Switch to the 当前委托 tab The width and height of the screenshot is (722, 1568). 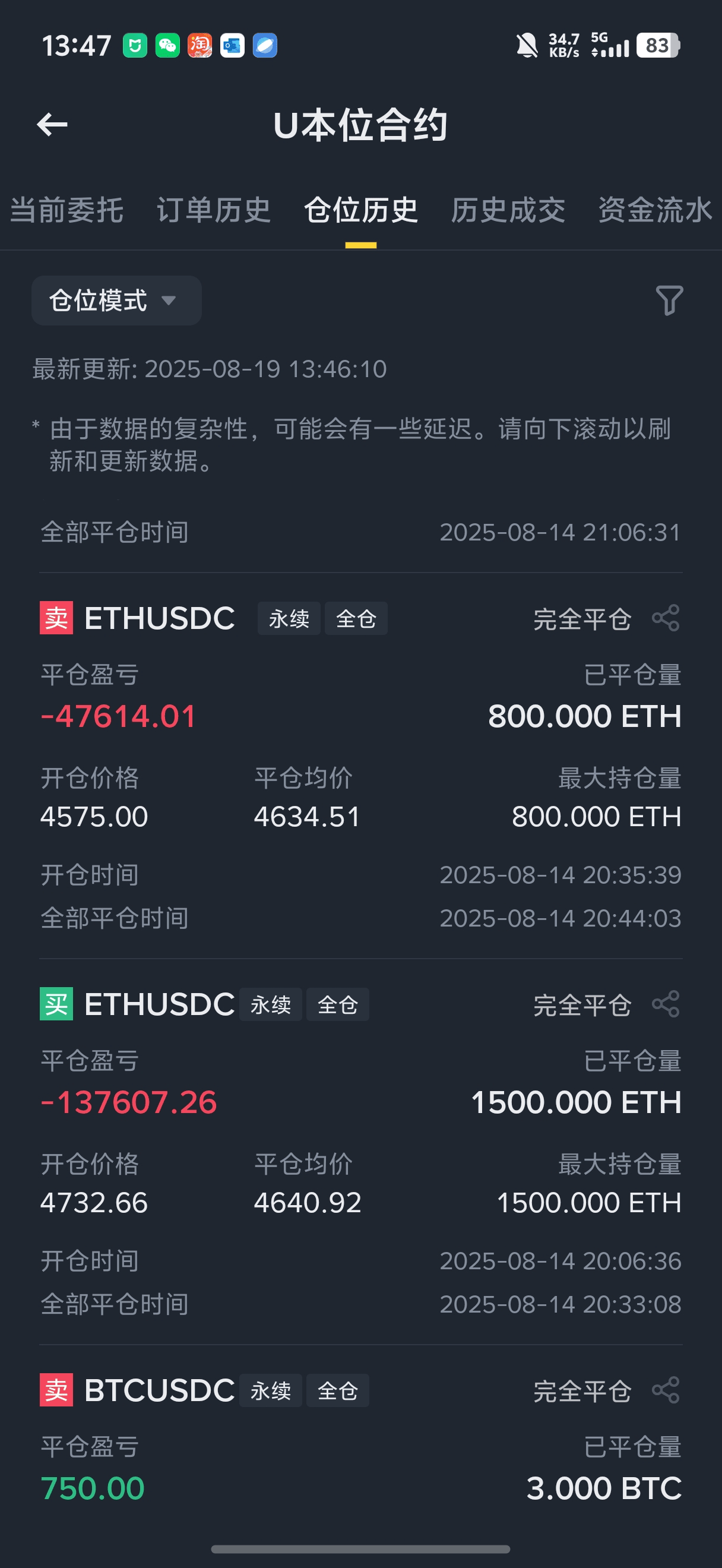67,211
